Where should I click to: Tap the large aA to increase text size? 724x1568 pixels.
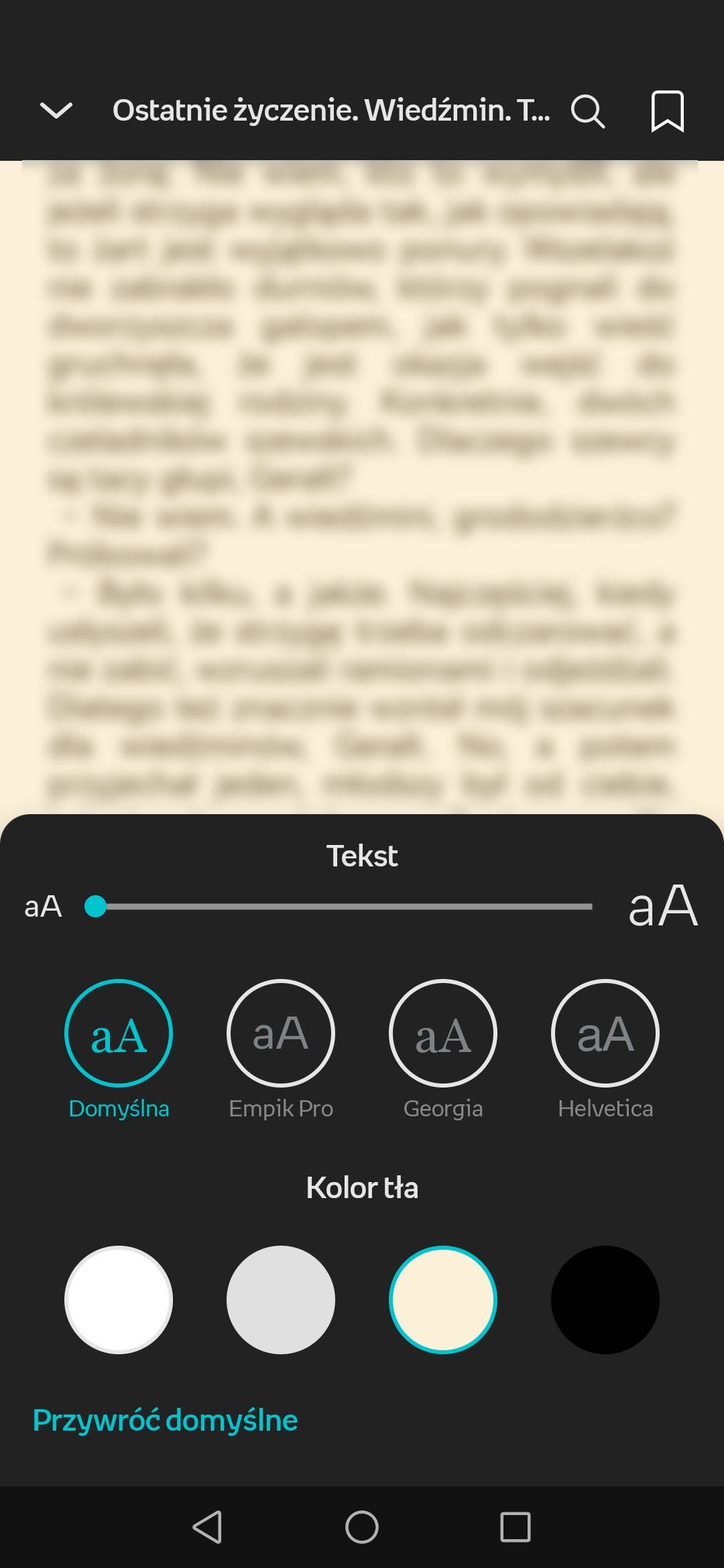point(662,906)
